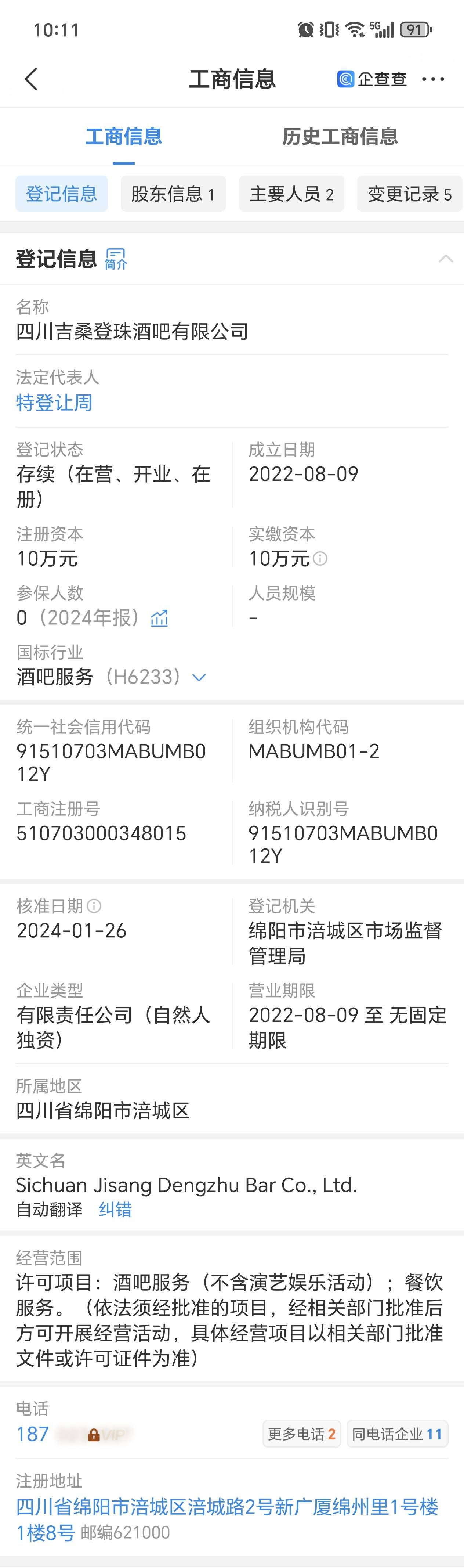View 同电话企业 11
464x1568 pixels.
(x=396, y=1434)
